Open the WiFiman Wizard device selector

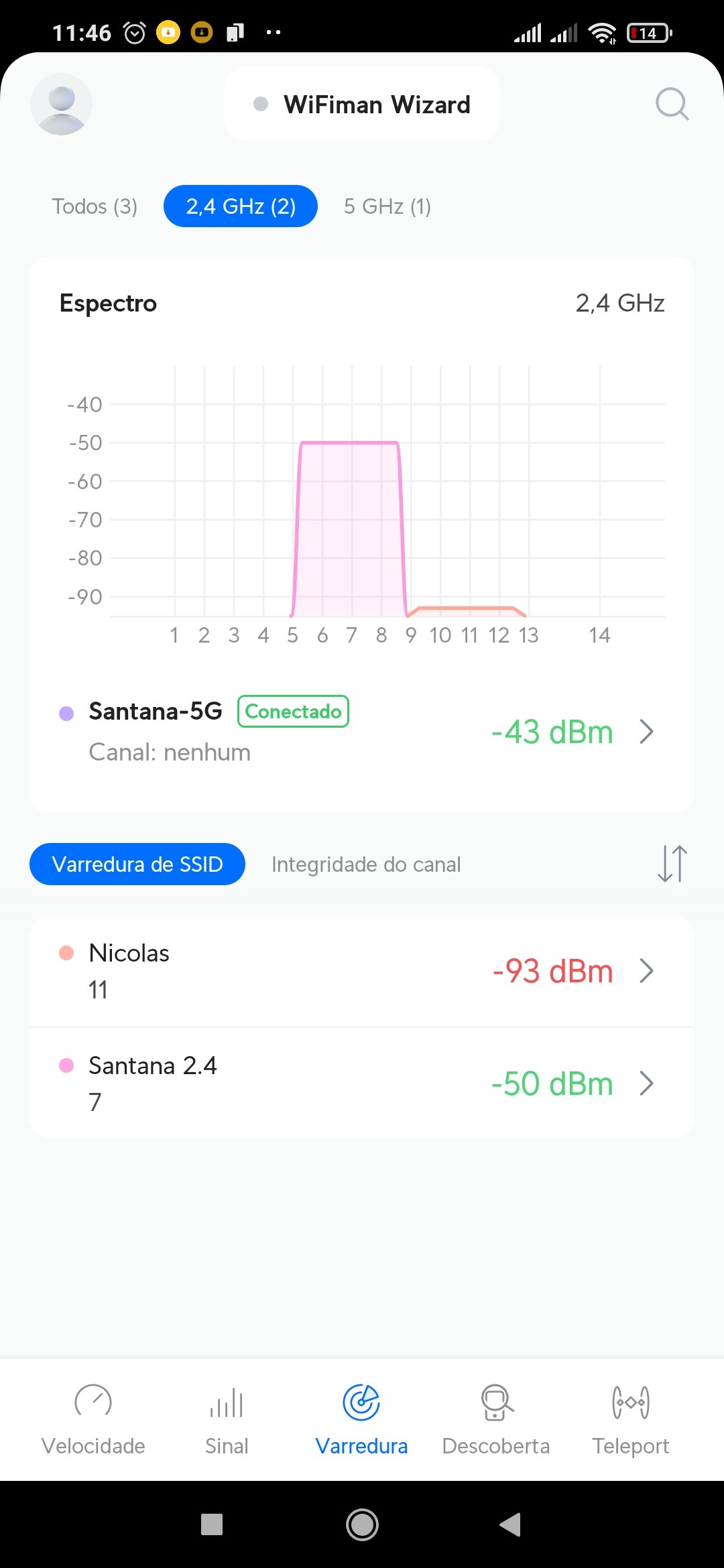tap(362, 104)
